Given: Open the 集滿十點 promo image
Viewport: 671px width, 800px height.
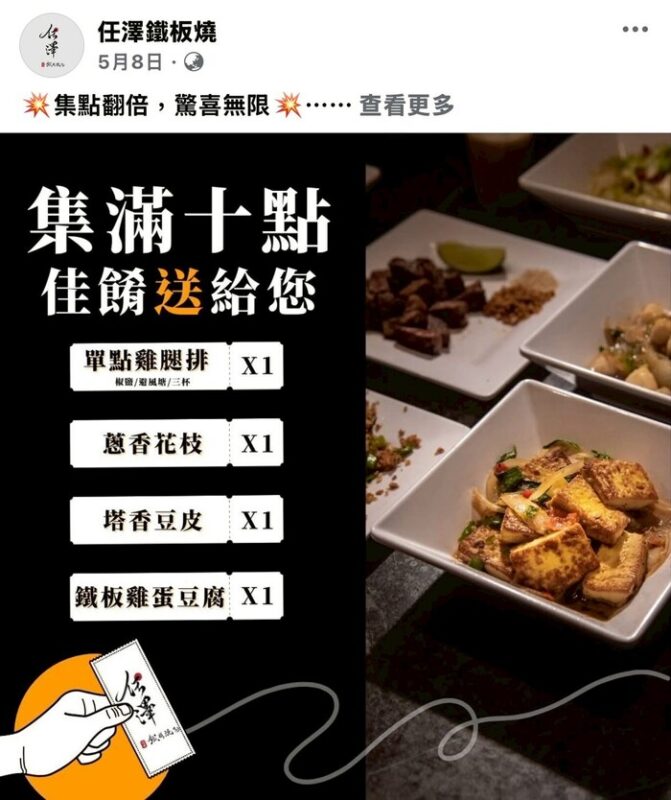Looking at the screenshot, I should click(335, 465).
